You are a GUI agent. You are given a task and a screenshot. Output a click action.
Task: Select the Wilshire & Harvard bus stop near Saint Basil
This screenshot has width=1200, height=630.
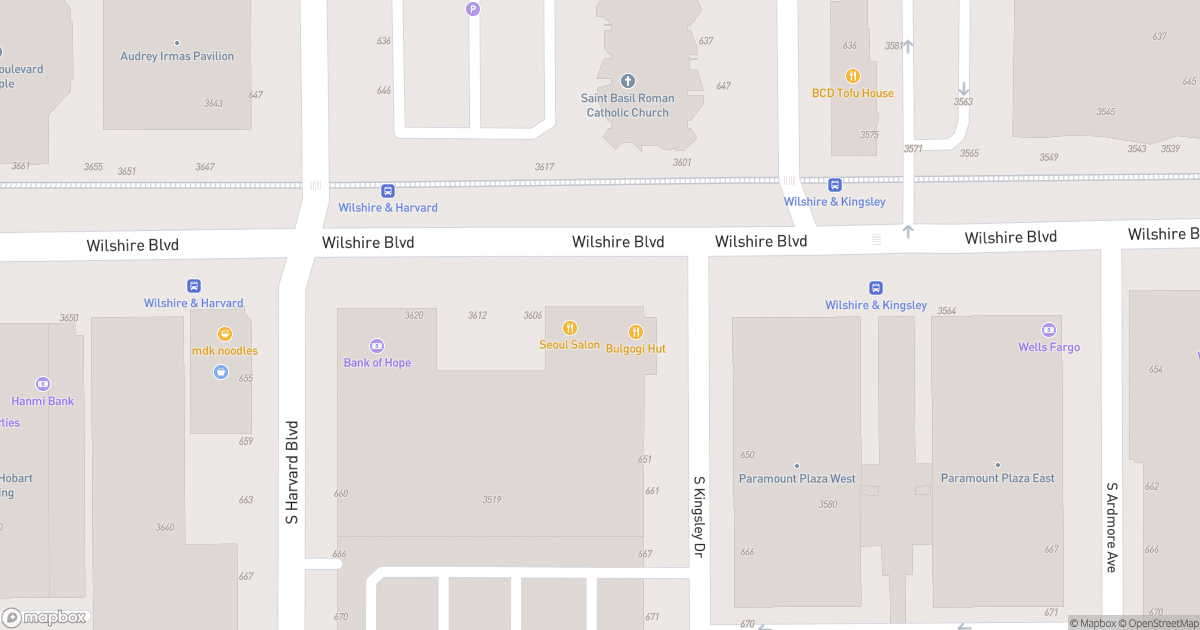click(x=388, y=191)
